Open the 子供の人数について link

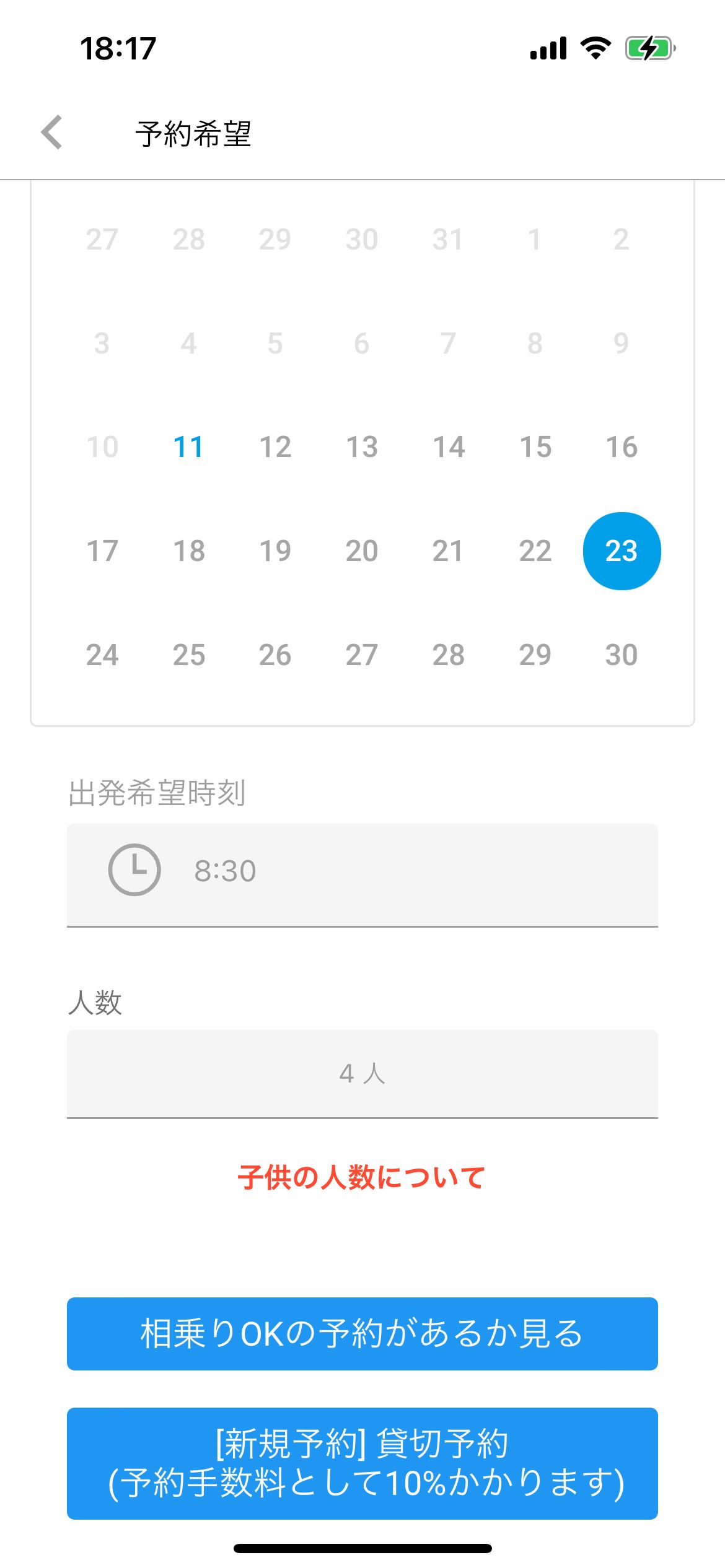(362, 1177)
